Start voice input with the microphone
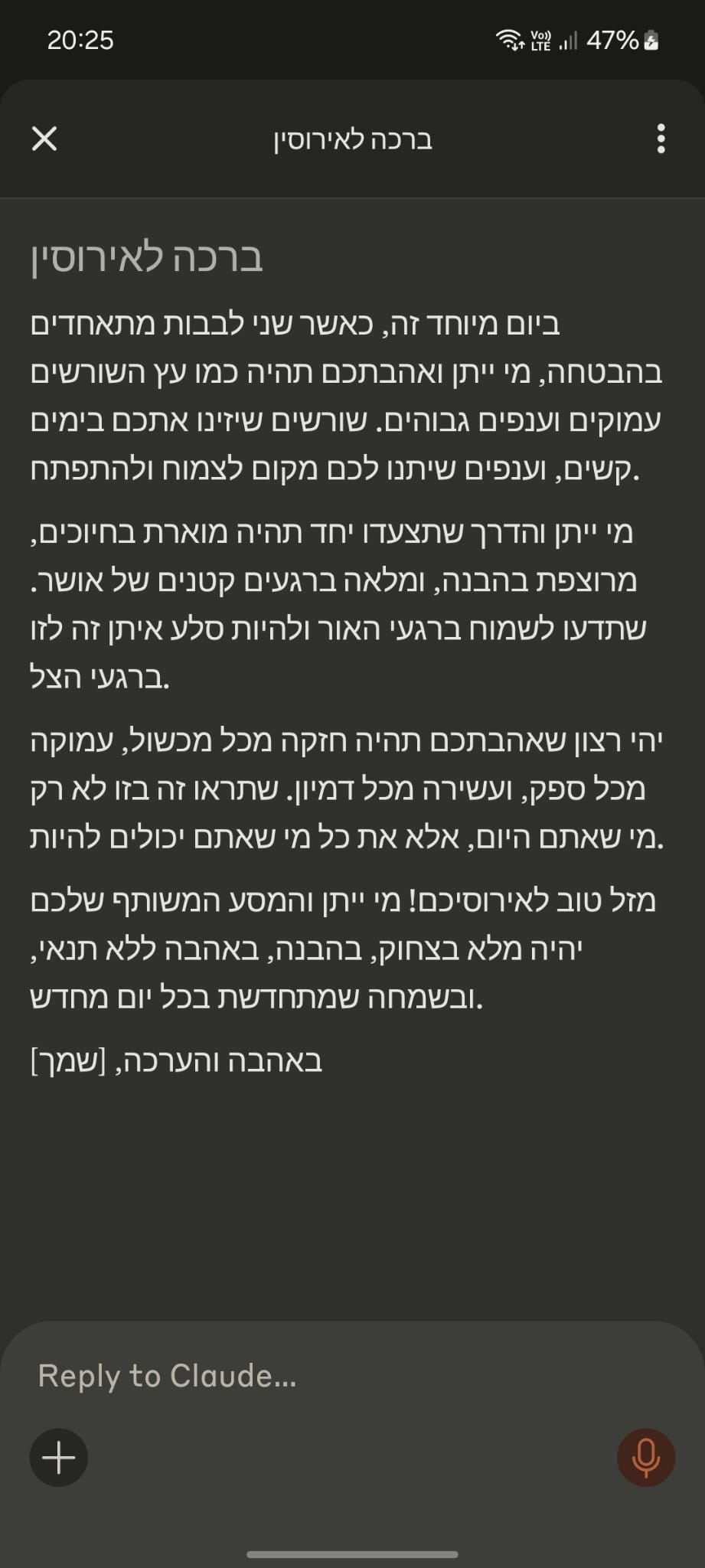 tap(645, 1457)
